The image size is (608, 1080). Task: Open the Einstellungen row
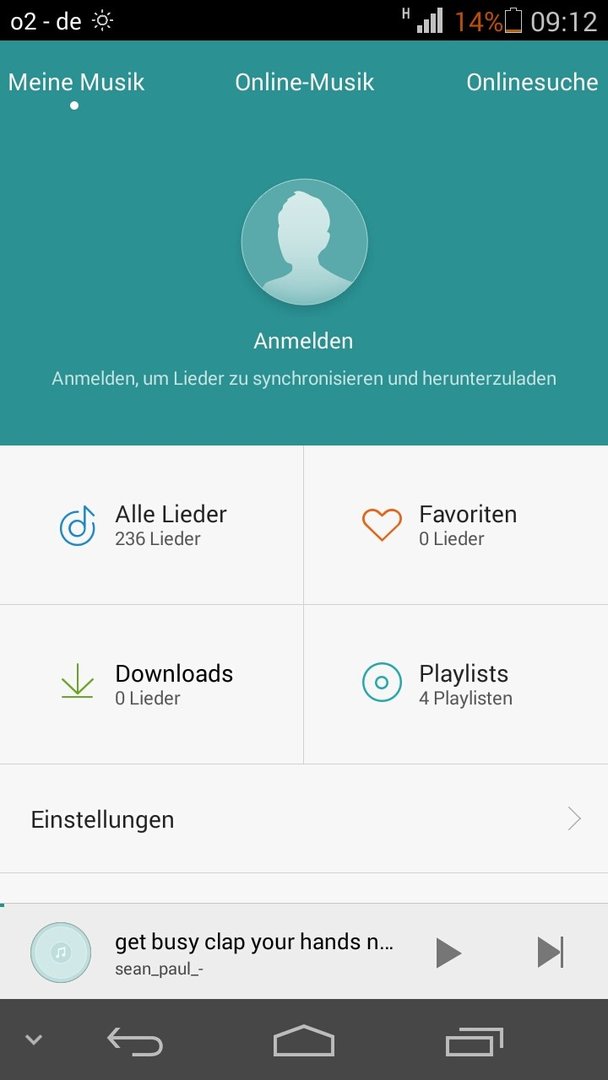coord(304,819)
